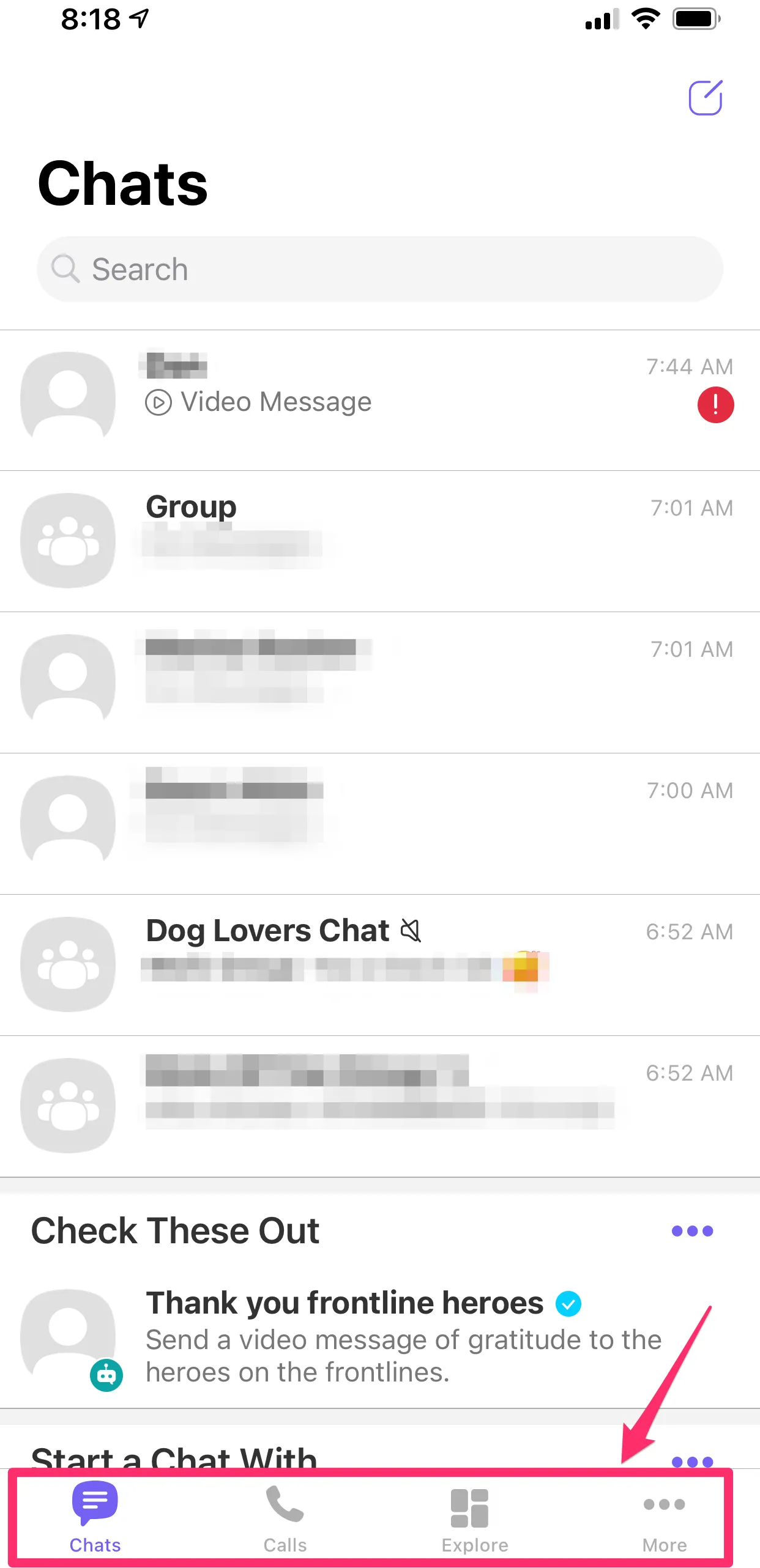Open the Check These Out options menu

coord(692,1230)
